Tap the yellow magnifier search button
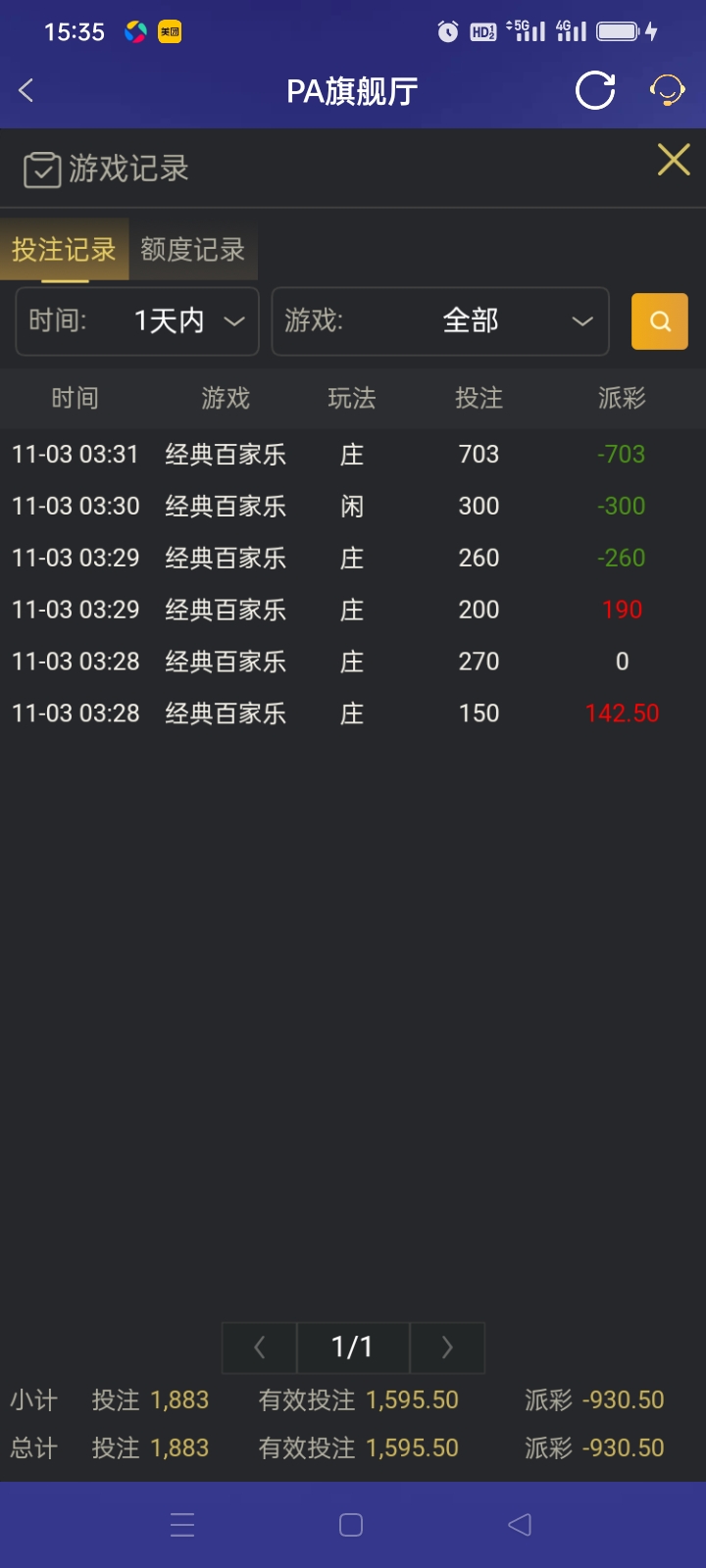Image resolution: width=706 pixels, height=1568 pixels. [x=659, y=321]
